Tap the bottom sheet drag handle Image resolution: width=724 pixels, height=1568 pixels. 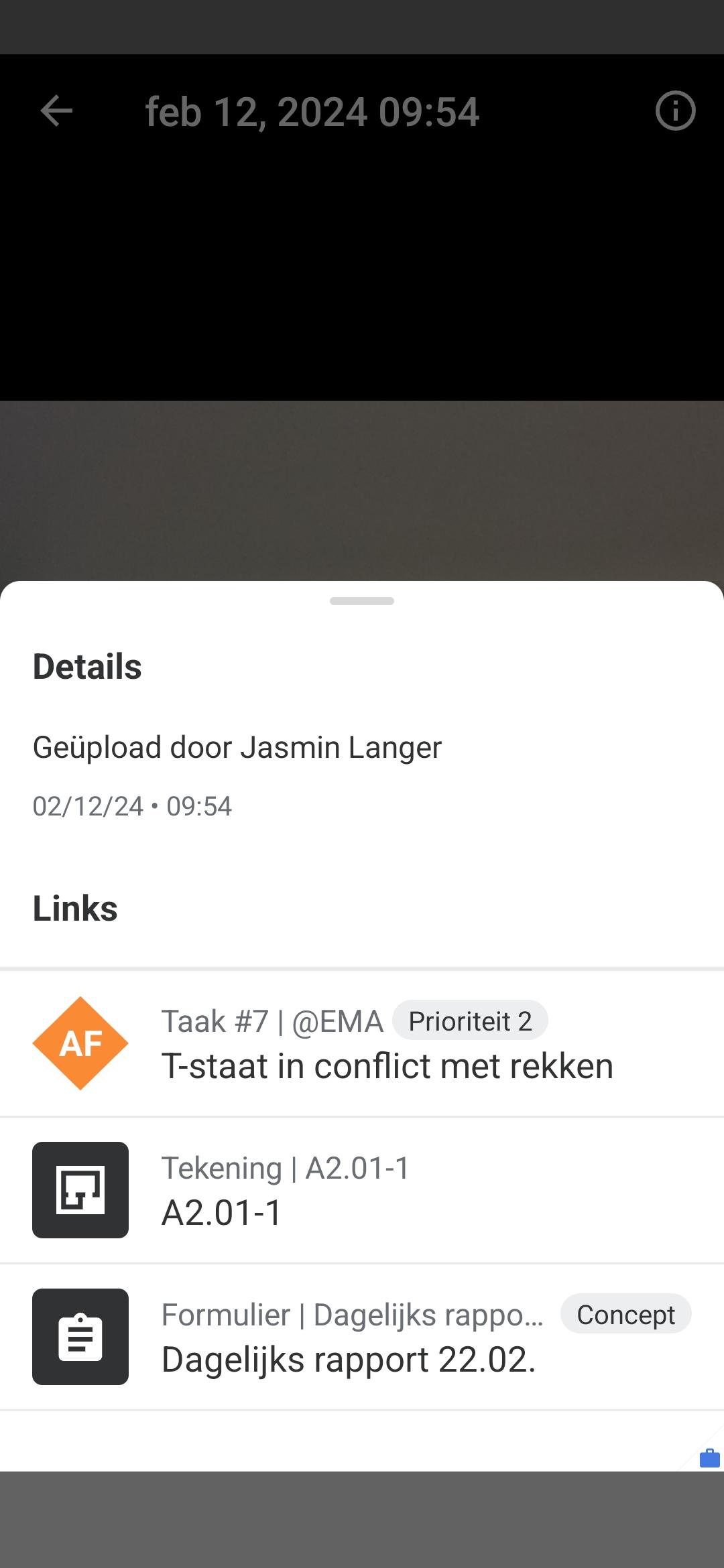click(x=362, y=601)
